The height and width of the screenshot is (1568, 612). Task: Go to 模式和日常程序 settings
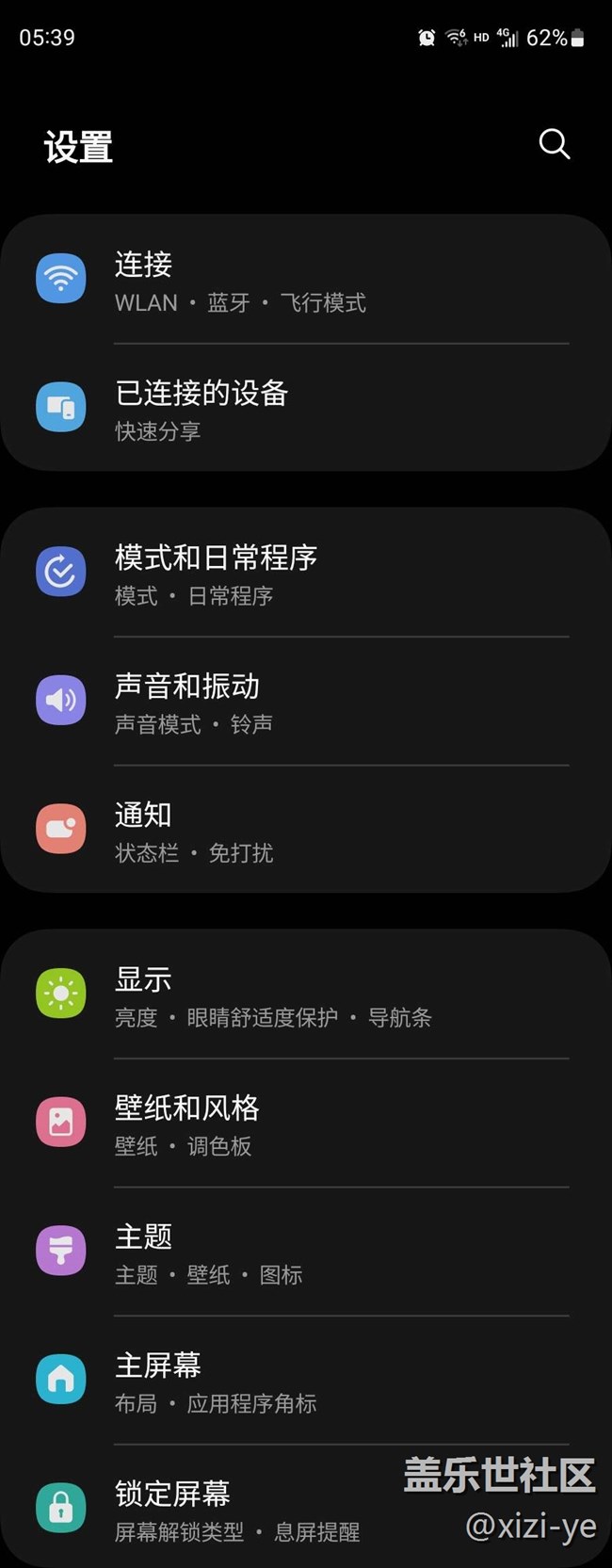(x=306, y=573)
